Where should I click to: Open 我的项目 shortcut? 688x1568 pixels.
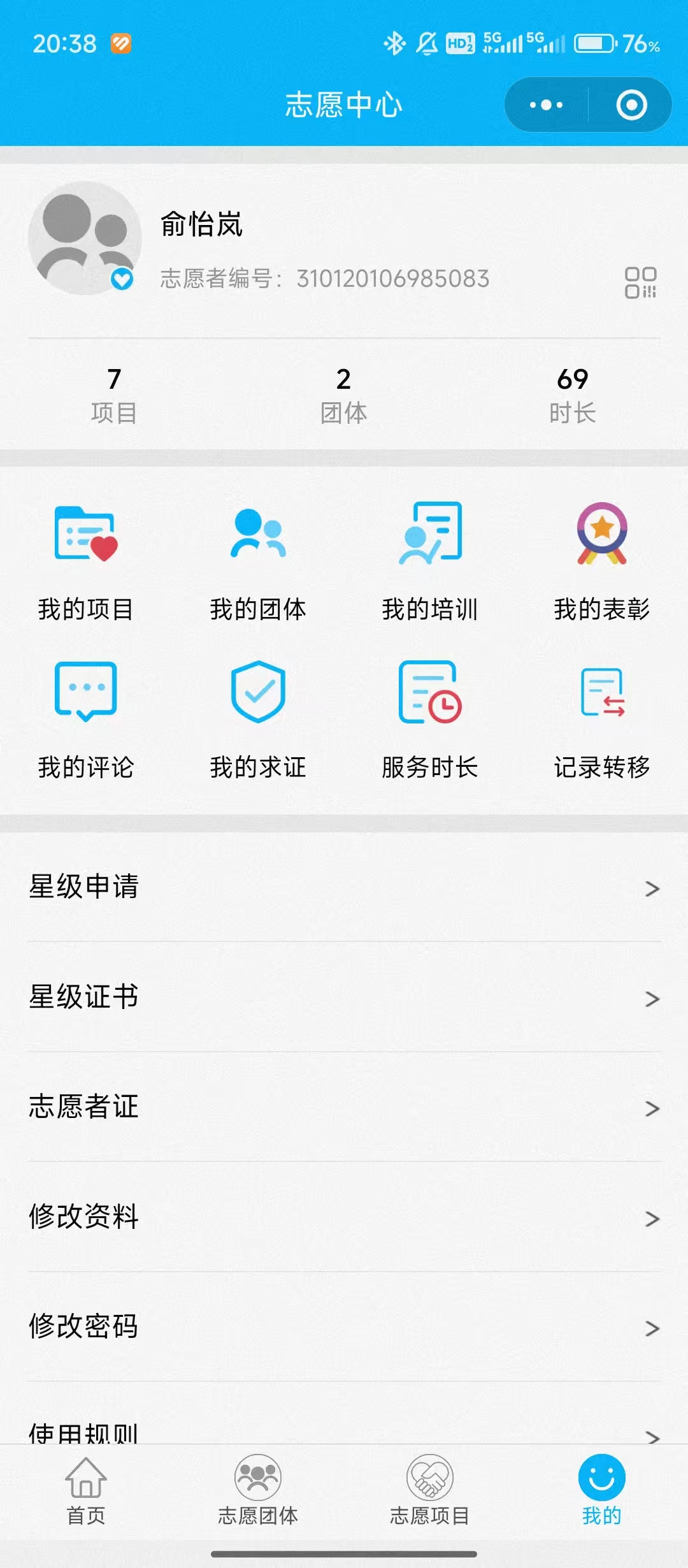click(86, 562)
